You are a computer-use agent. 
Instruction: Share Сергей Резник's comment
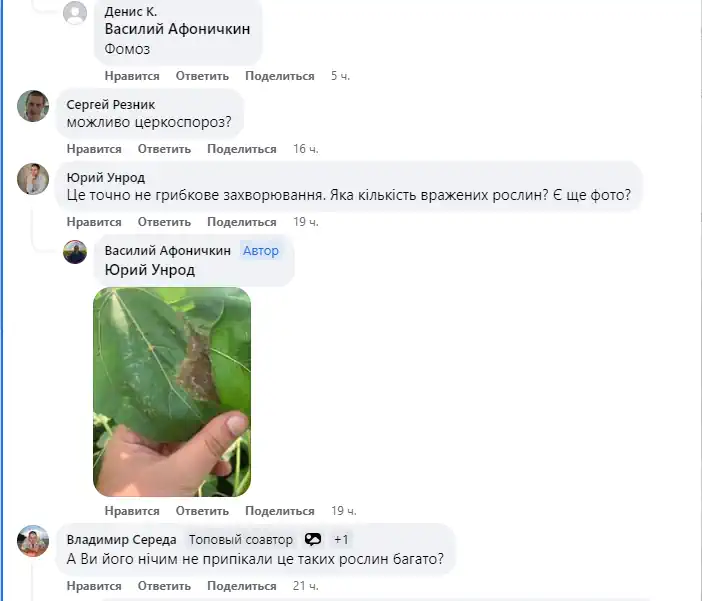241,149
